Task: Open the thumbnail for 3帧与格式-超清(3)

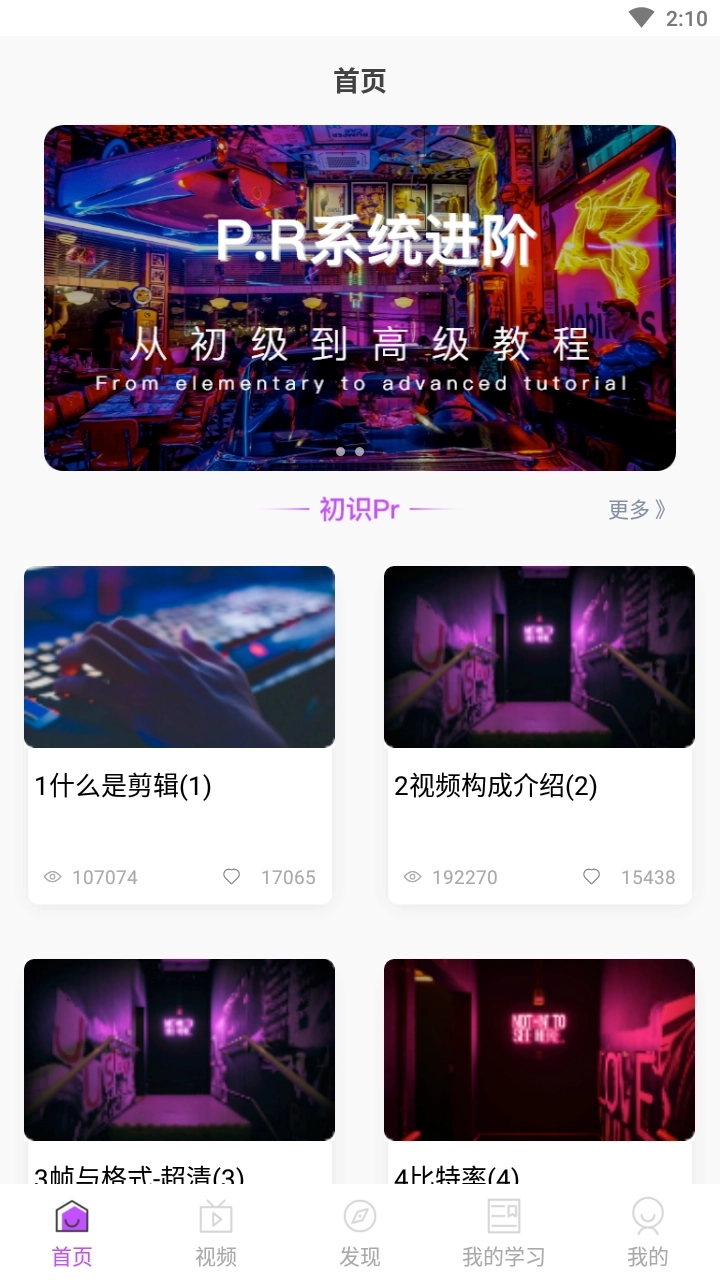Action: point(179,1049)
